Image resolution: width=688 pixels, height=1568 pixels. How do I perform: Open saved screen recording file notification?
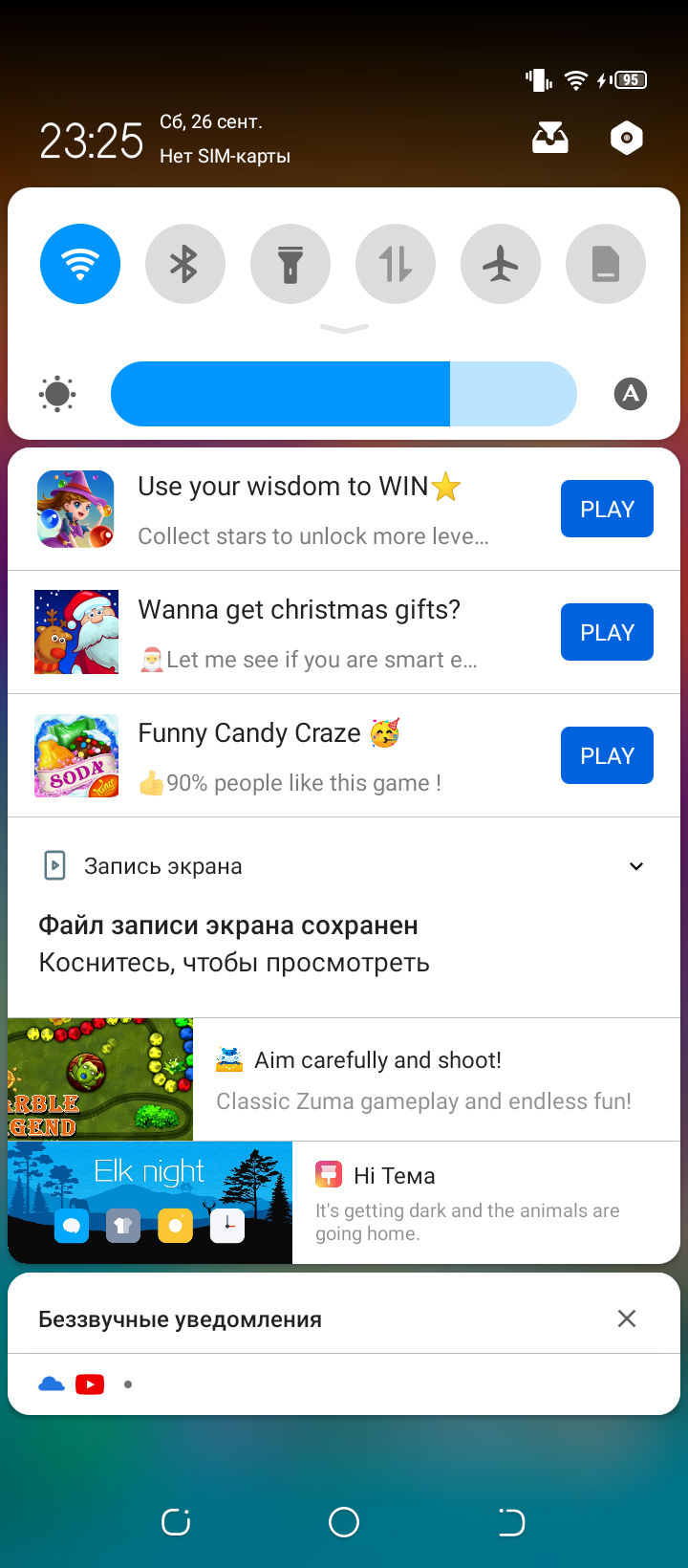(x=287, y=944)
